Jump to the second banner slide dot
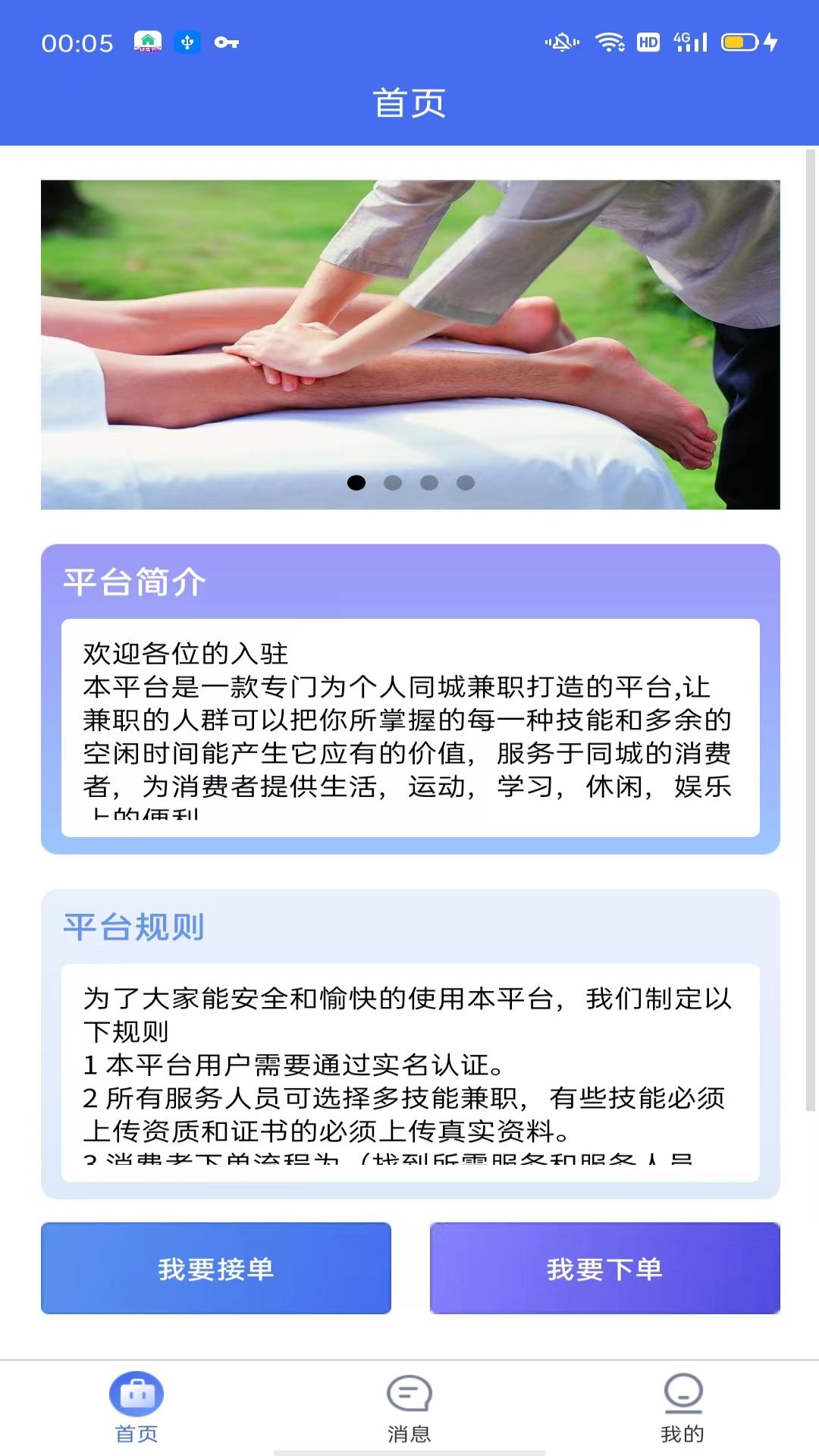The height and width of the screenshot is (1456, 819). click(393, 483)
